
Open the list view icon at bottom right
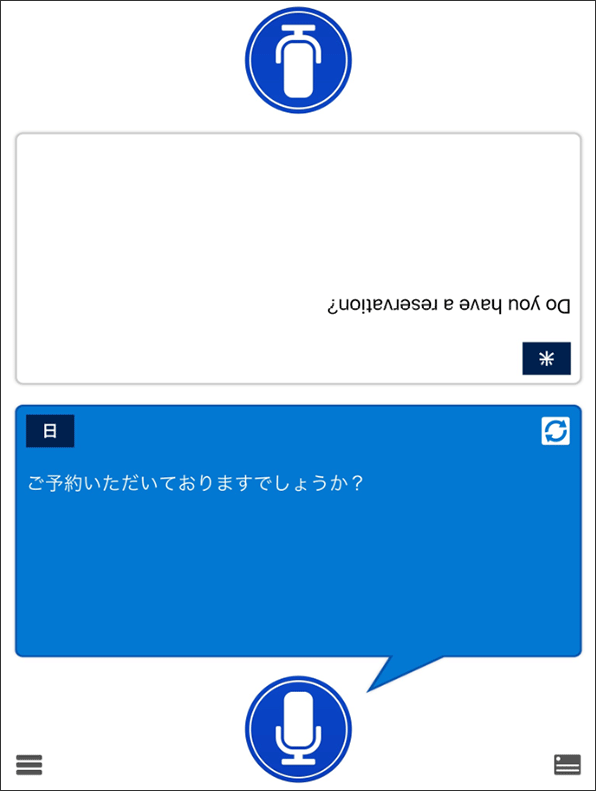tap(567, 764)
